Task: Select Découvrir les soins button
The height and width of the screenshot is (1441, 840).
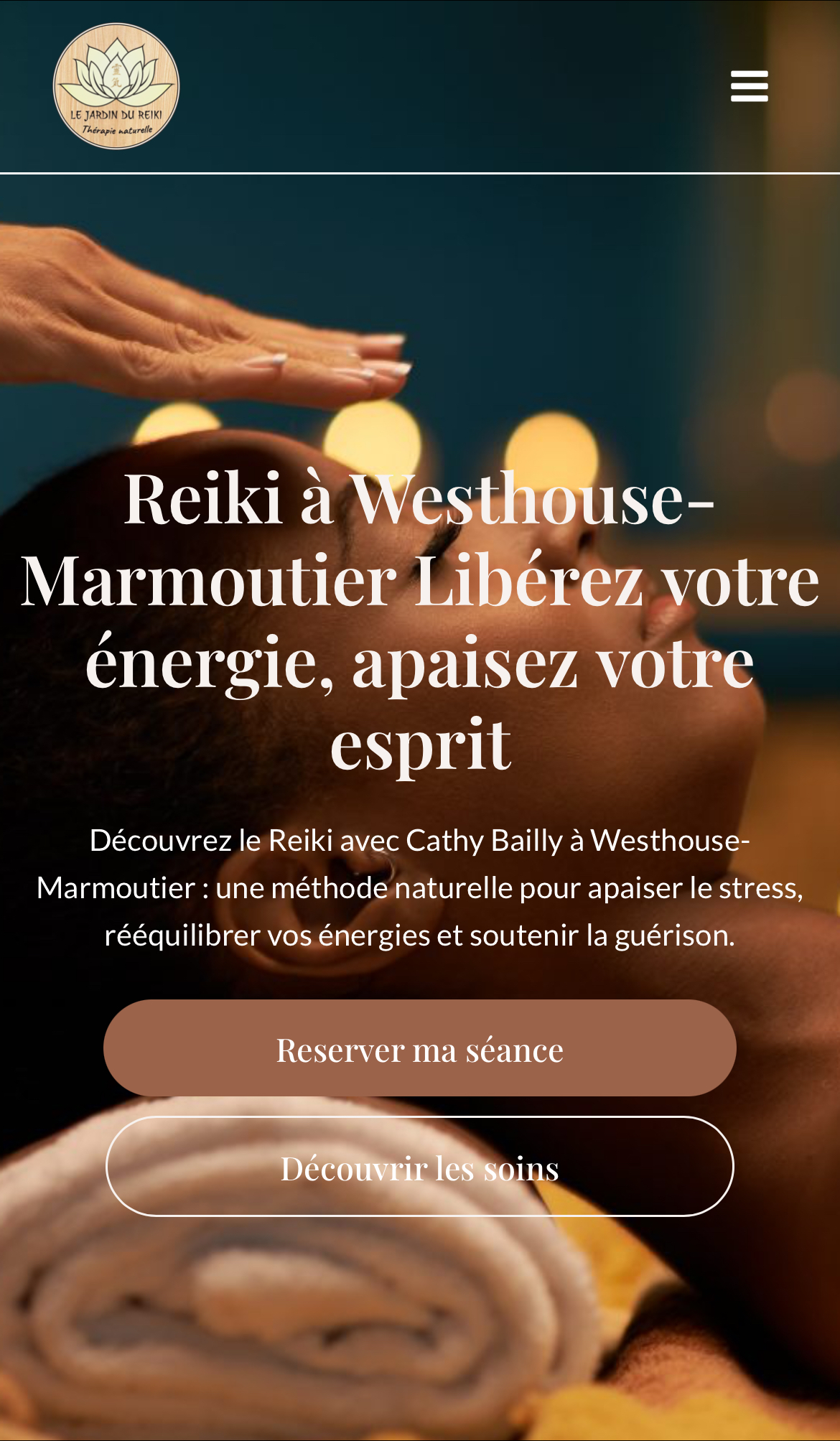Action: [x=420, y=1167]
